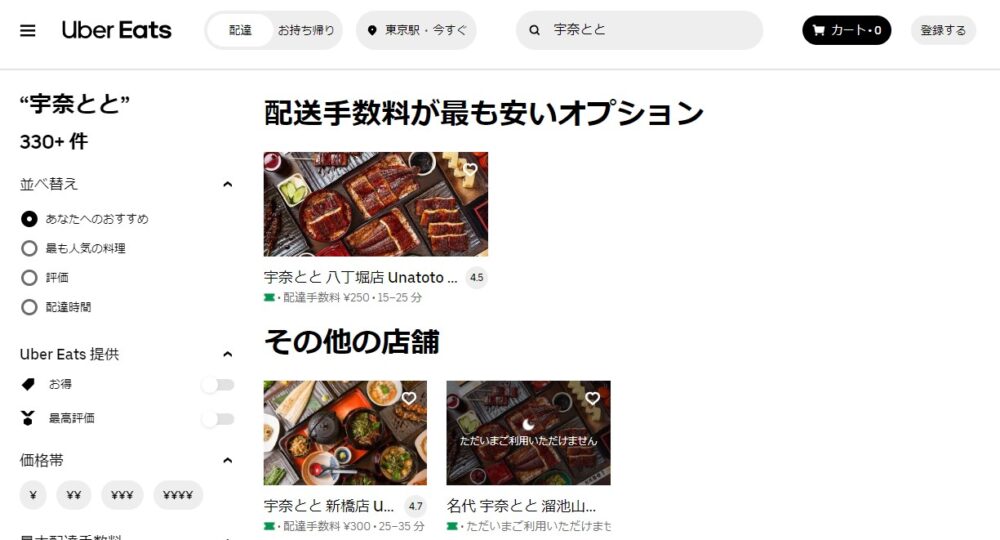Viewport: 1000px width, 540px height.
Task: Open the cart button
Action: (846, 30)
